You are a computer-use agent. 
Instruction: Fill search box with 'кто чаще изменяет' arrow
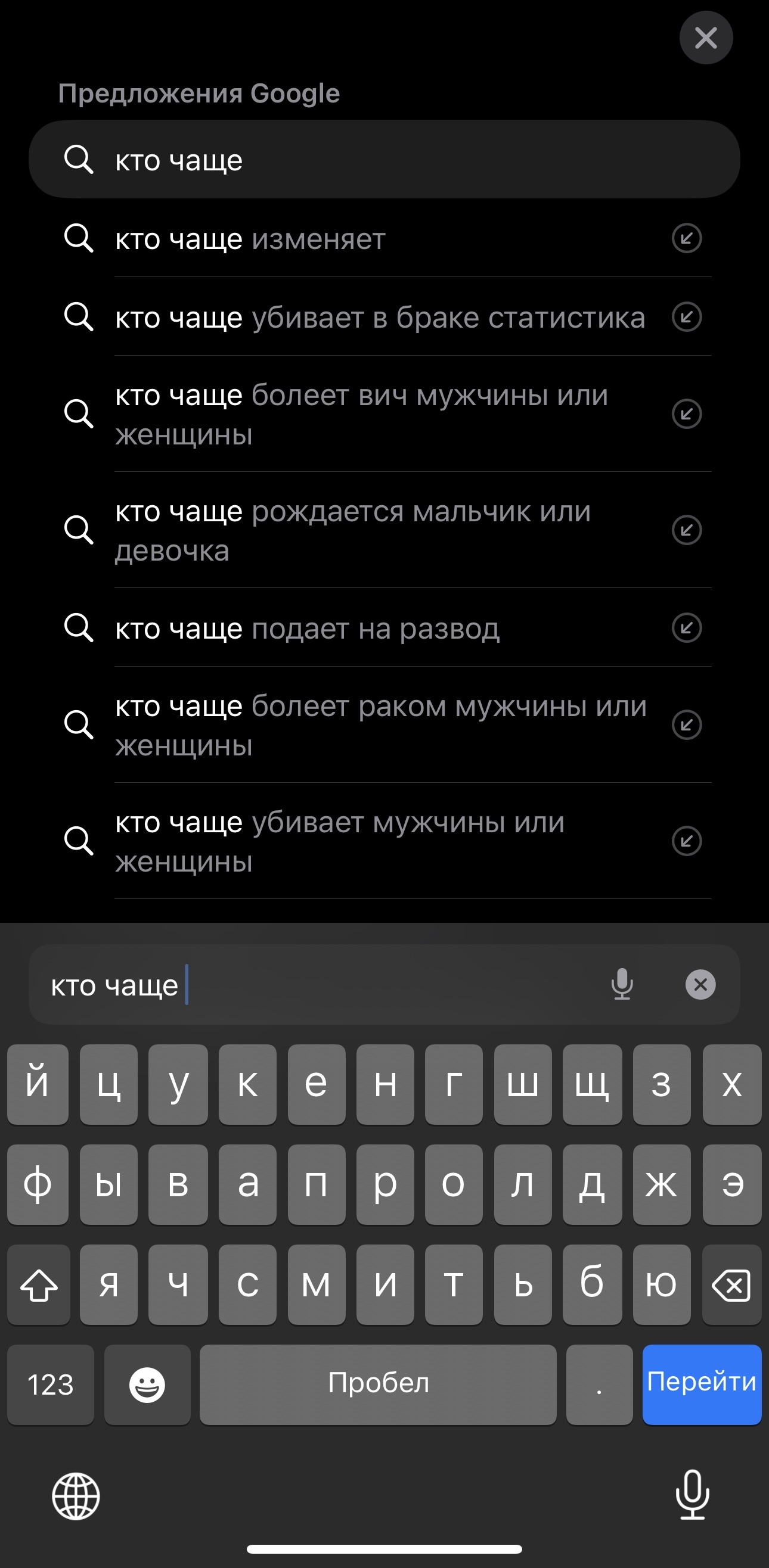coord(686,239)
